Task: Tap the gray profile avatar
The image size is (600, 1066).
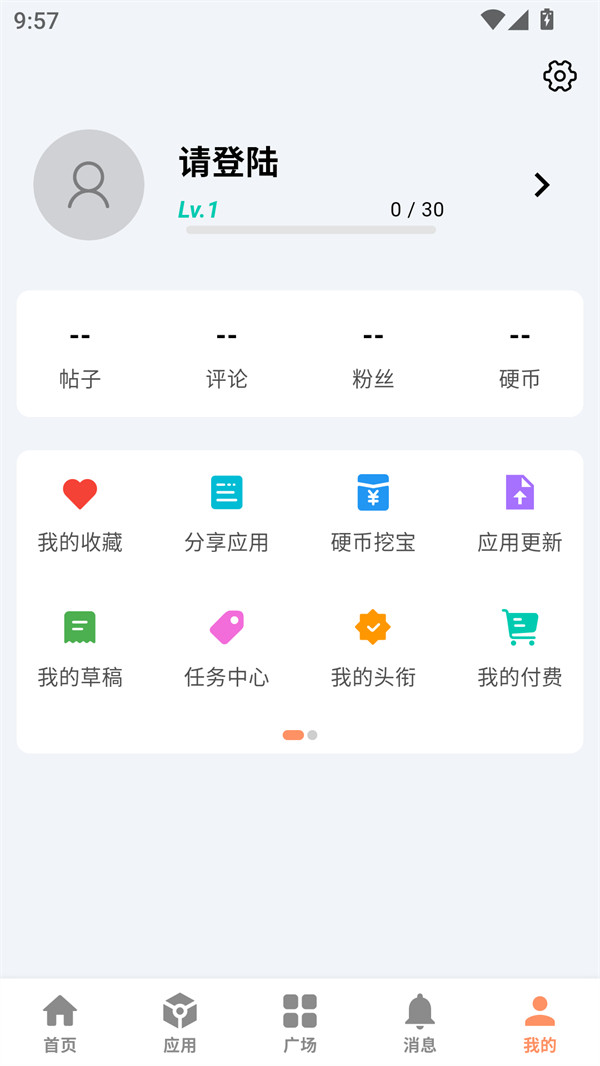Action: pyautogui.click(x=89, y=185)
